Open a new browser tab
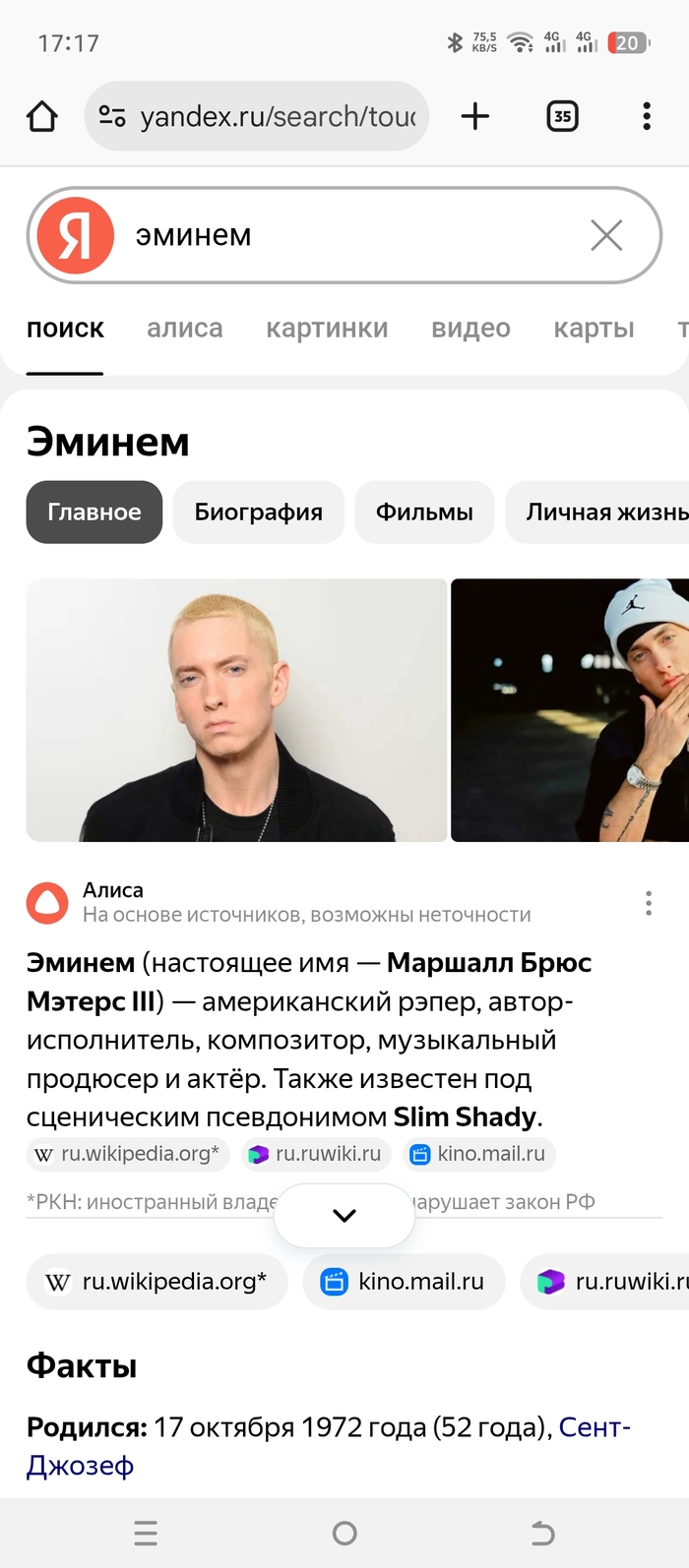Image resolution: width=689 pixels, height=1568 pixels. (474, 116)
